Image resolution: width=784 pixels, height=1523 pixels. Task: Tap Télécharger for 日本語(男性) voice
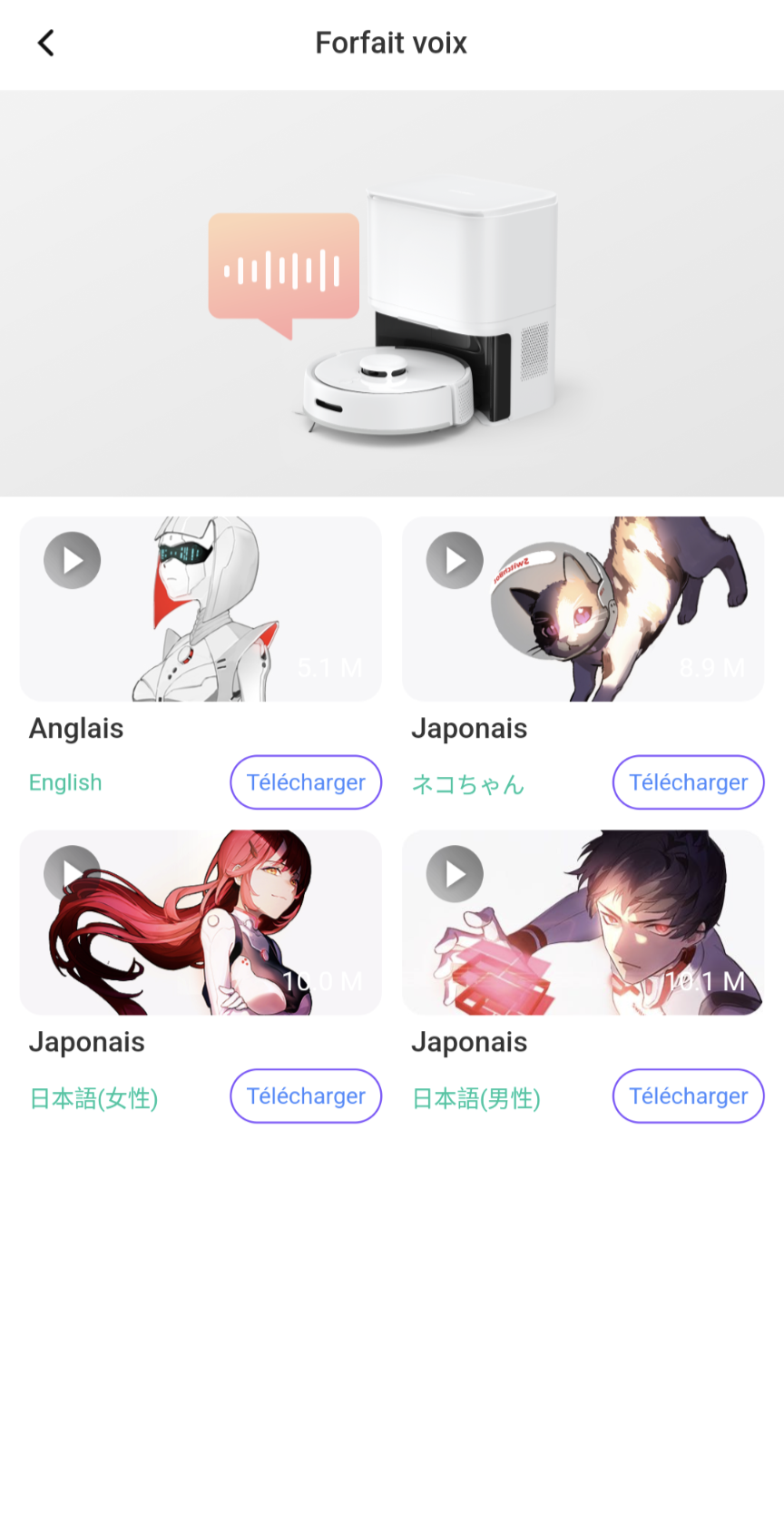(689, 1096)
